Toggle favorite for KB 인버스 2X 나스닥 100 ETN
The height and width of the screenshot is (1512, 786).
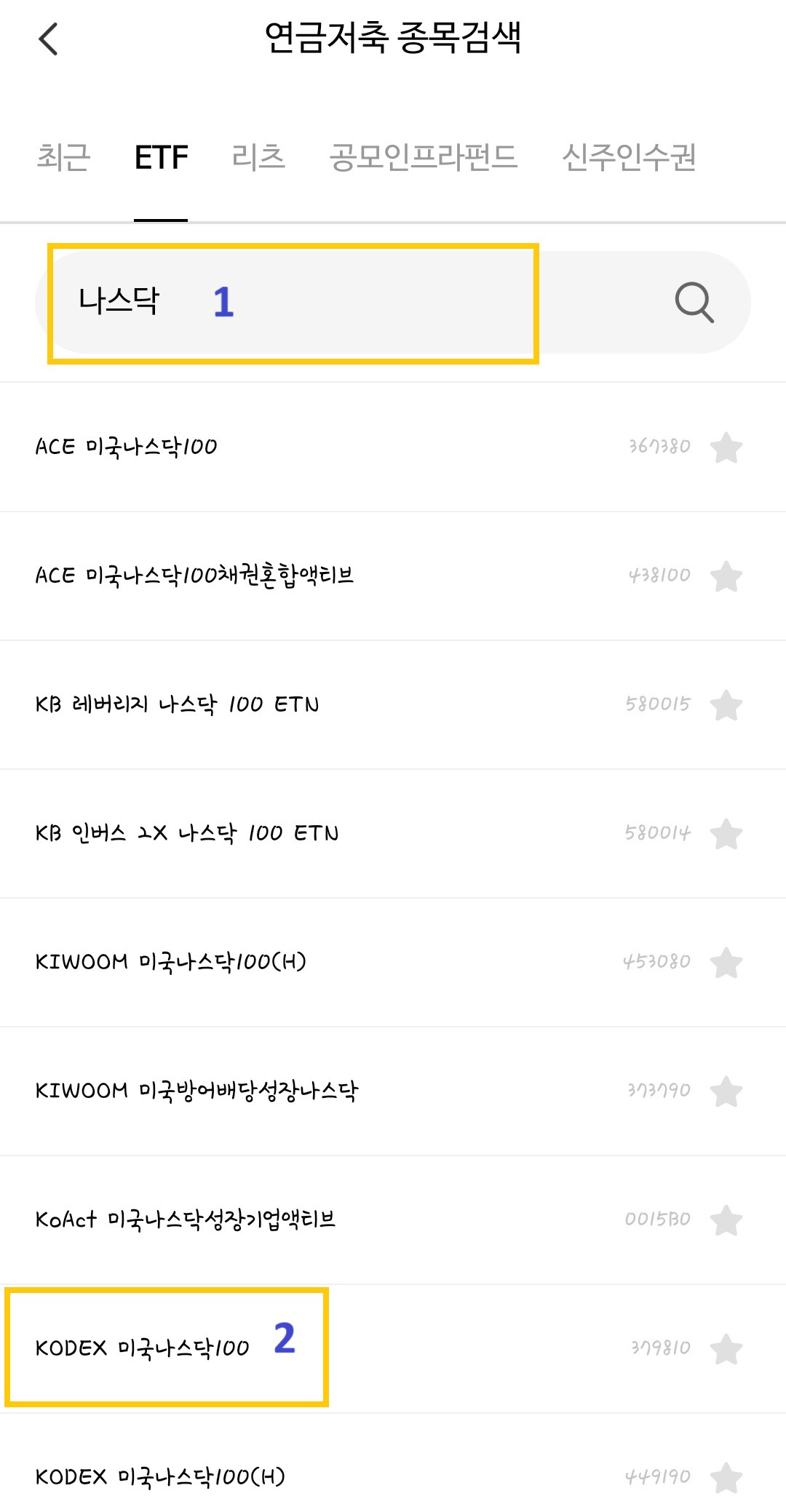point(727,835)
